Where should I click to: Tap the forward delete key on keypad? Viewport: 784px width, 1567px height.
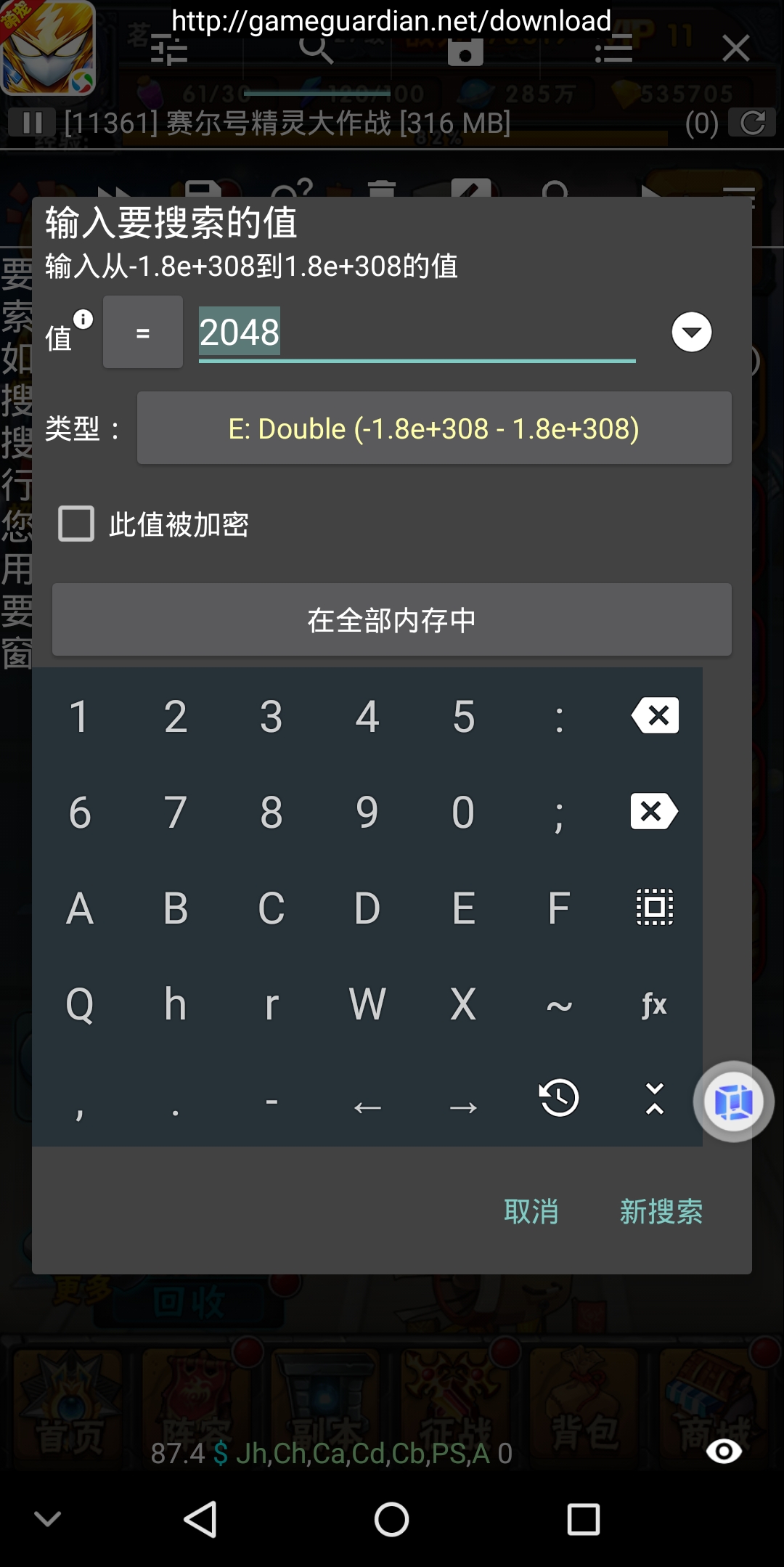coord(655,812)
